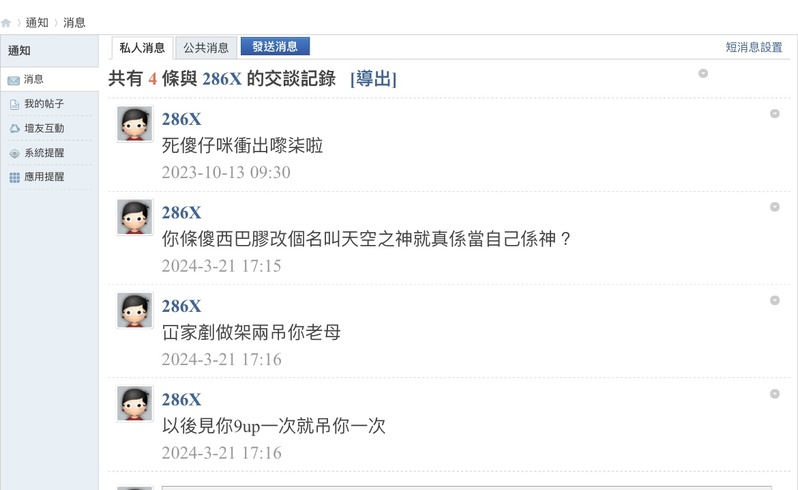The width and height of the screenshot is (798, 490).
Task: Open 短消息設置 link
Action: point(754,47)
